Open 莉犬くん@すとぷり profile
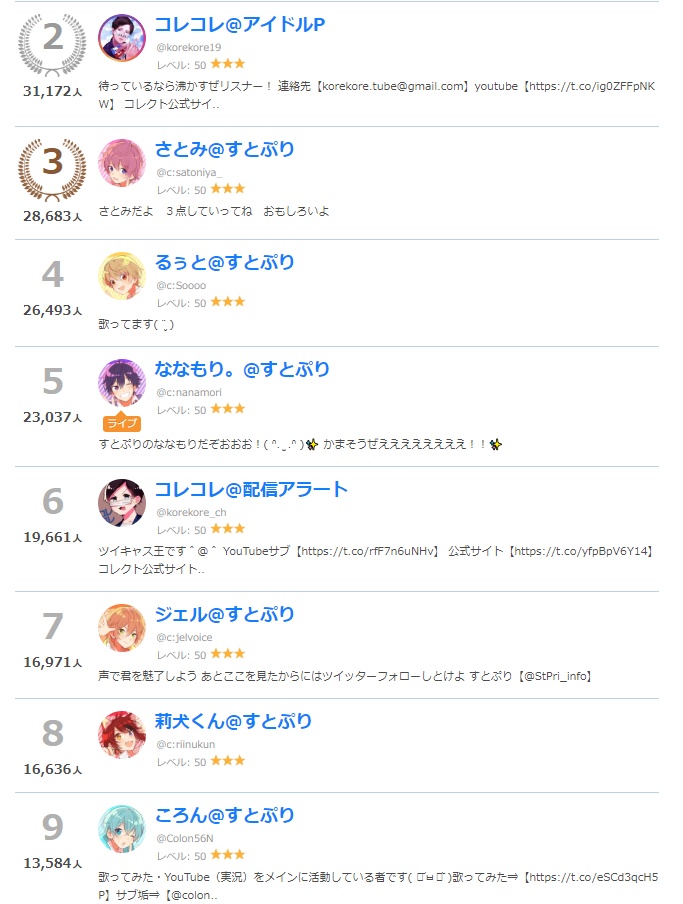683x904 pixels. coord(233,722)
